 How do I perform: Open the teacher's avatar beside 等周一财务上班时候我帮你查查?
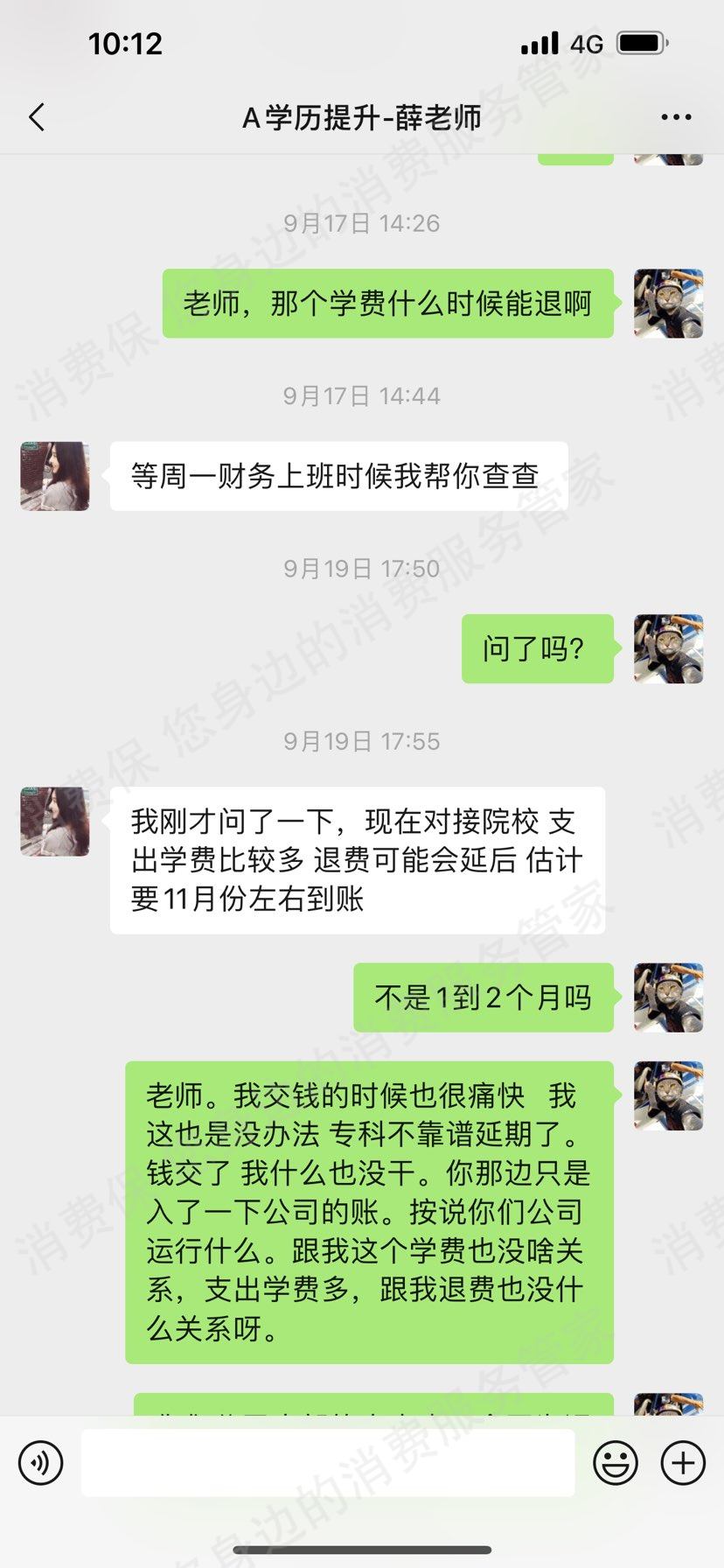tap(55, 476)
